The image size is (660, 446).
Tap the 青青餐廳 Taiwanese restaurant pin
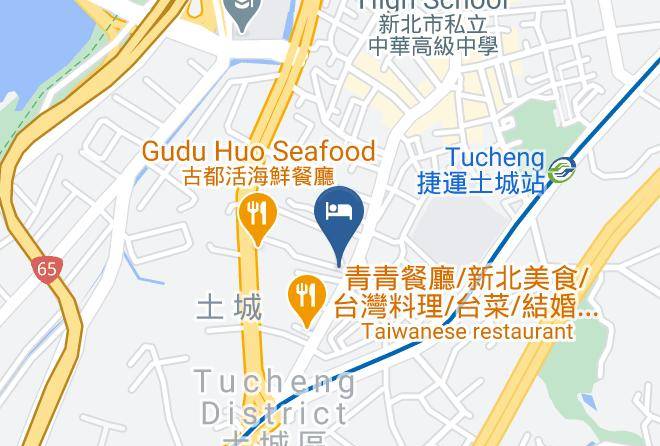point(307,297)
